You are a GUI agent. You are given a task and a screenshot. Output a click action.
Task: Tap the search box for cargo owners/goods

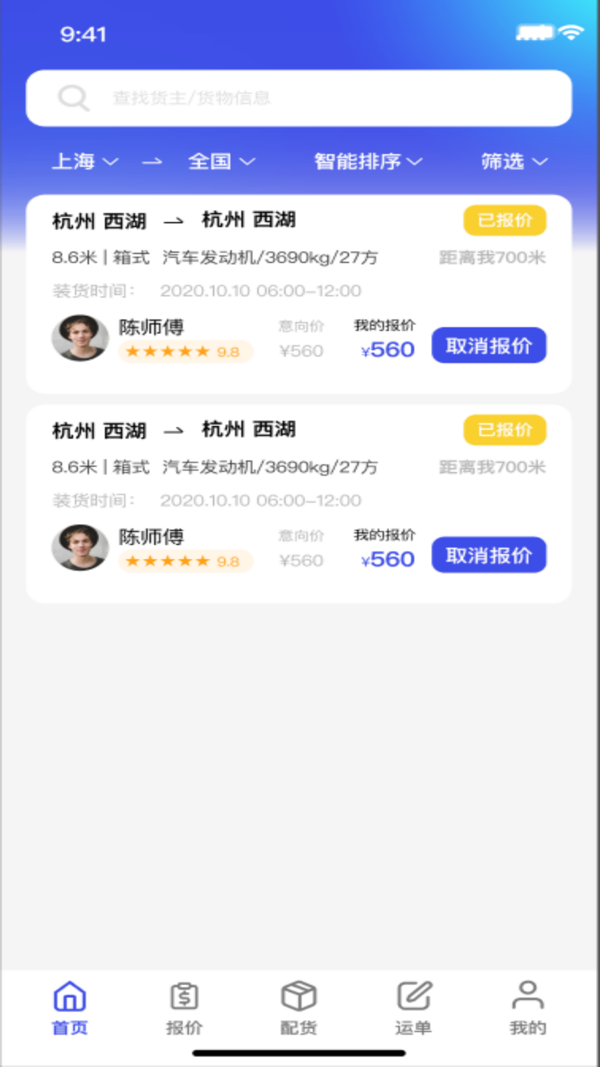298,98
